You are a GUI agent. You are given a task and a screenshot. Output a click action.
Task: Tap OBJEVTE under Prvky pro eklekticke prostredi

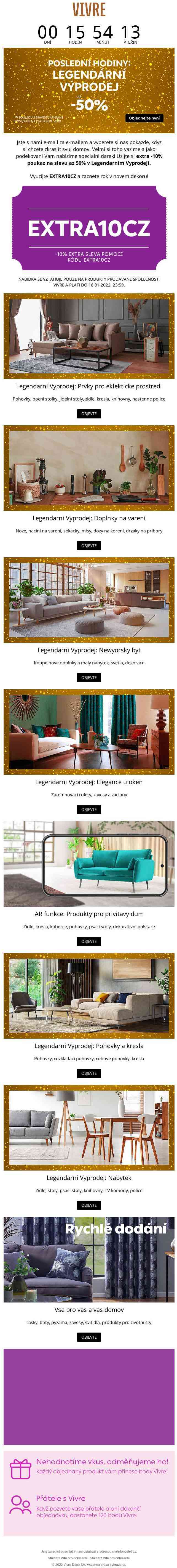(x=89, y=413)
